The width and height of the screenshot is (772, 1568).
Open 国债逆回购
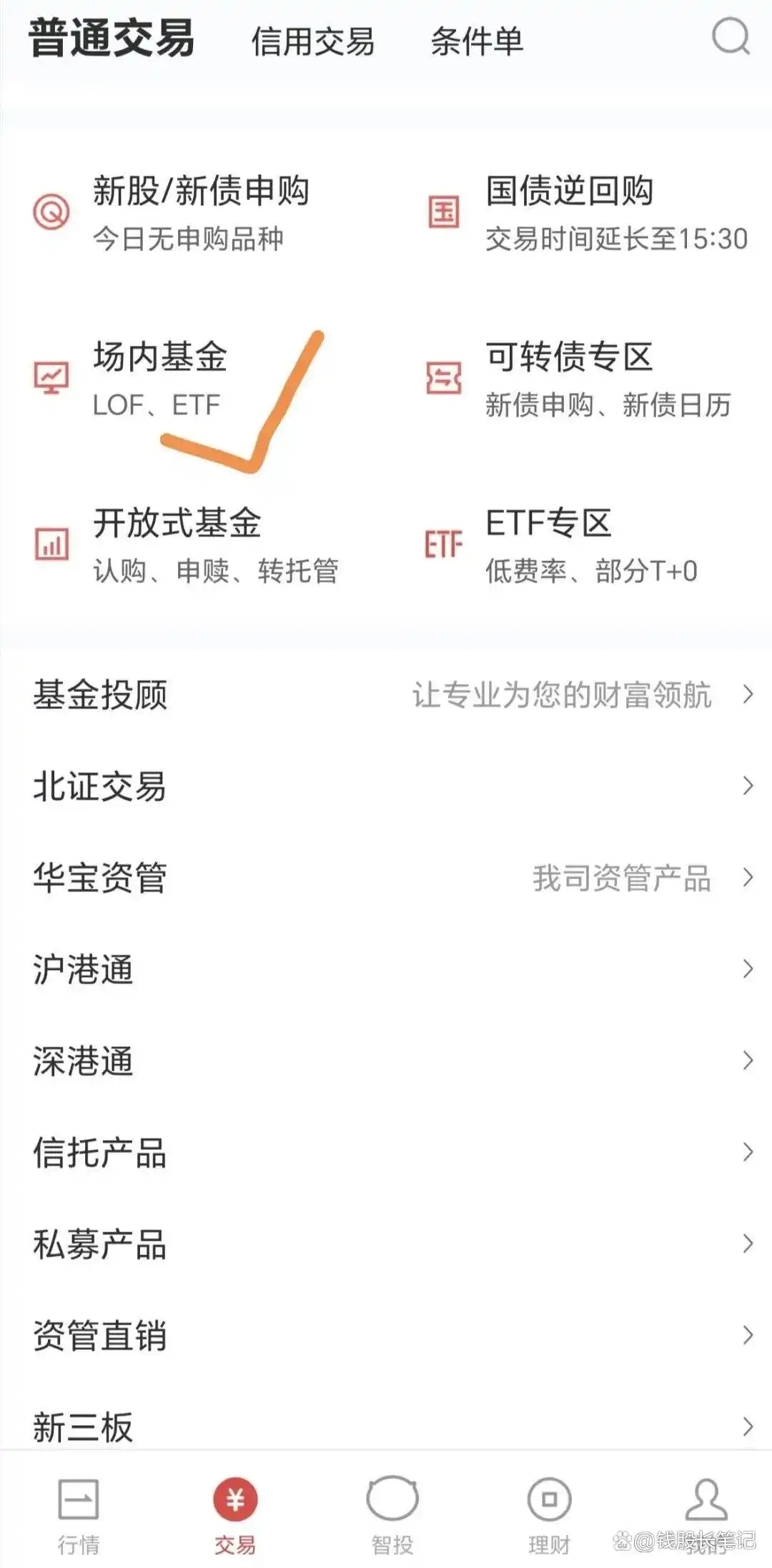(587, 212)
